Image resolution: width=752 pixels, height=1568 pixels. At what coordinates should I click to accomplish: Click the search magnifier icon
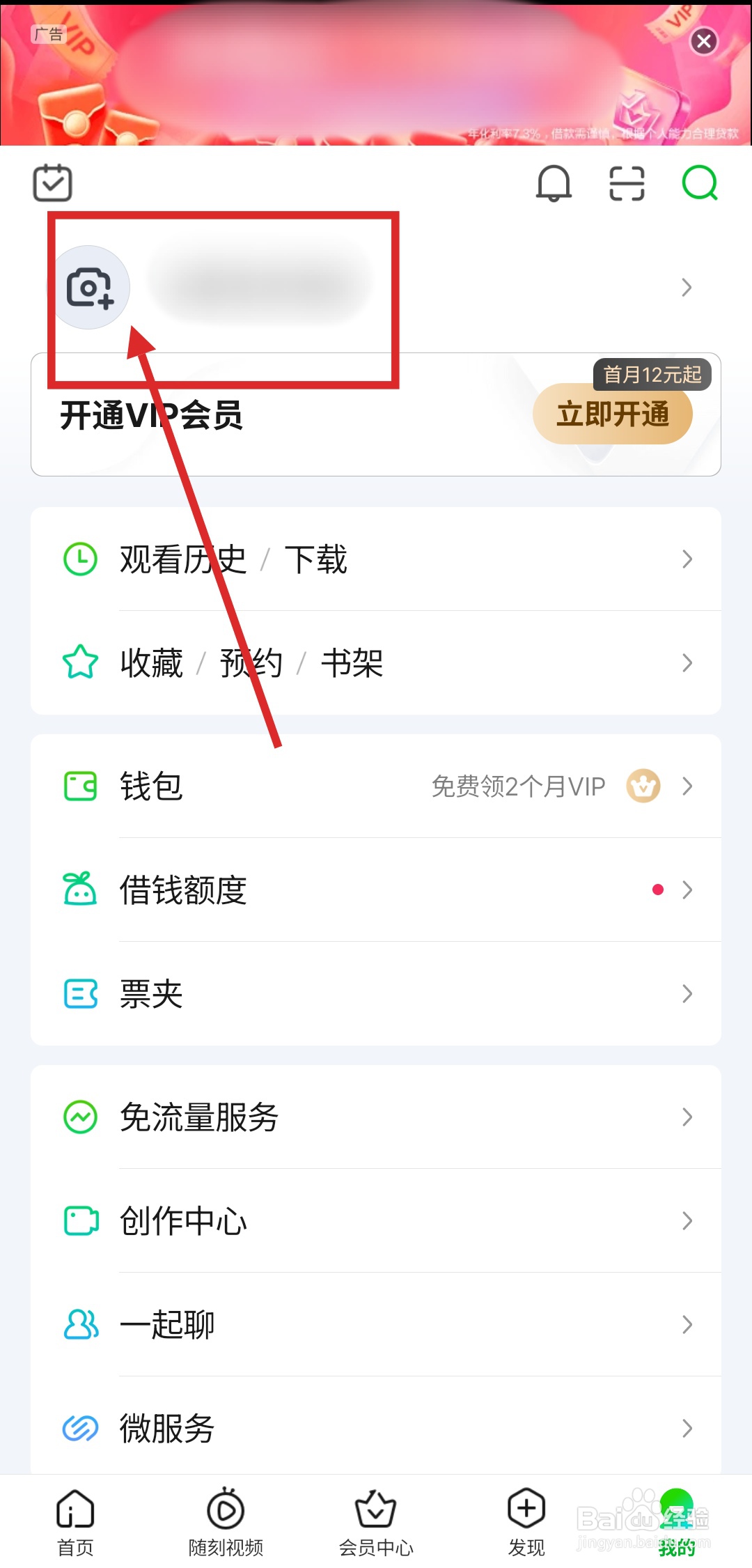tap(700, 183)
